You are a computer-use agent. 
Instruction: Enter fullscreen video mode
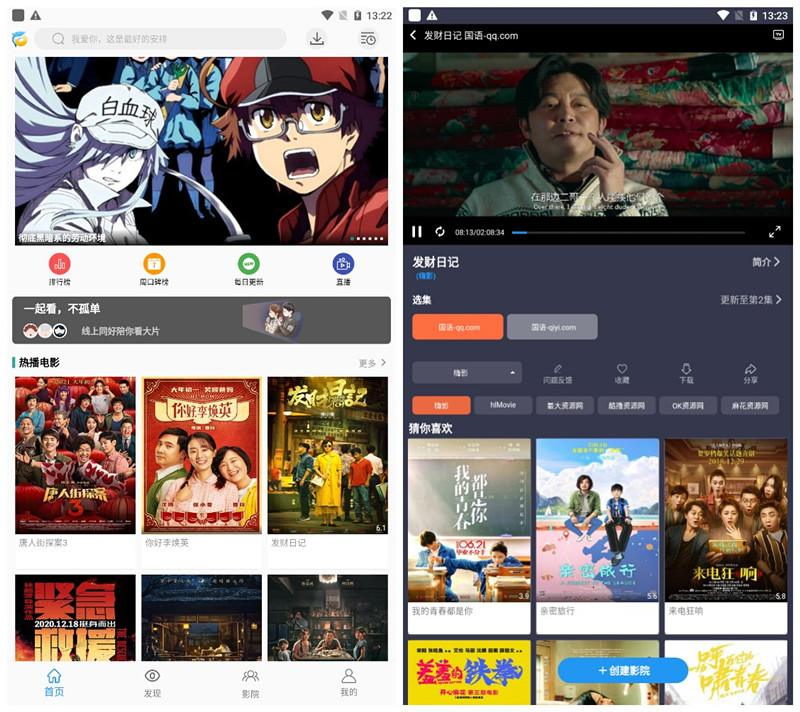coord(774,232)
